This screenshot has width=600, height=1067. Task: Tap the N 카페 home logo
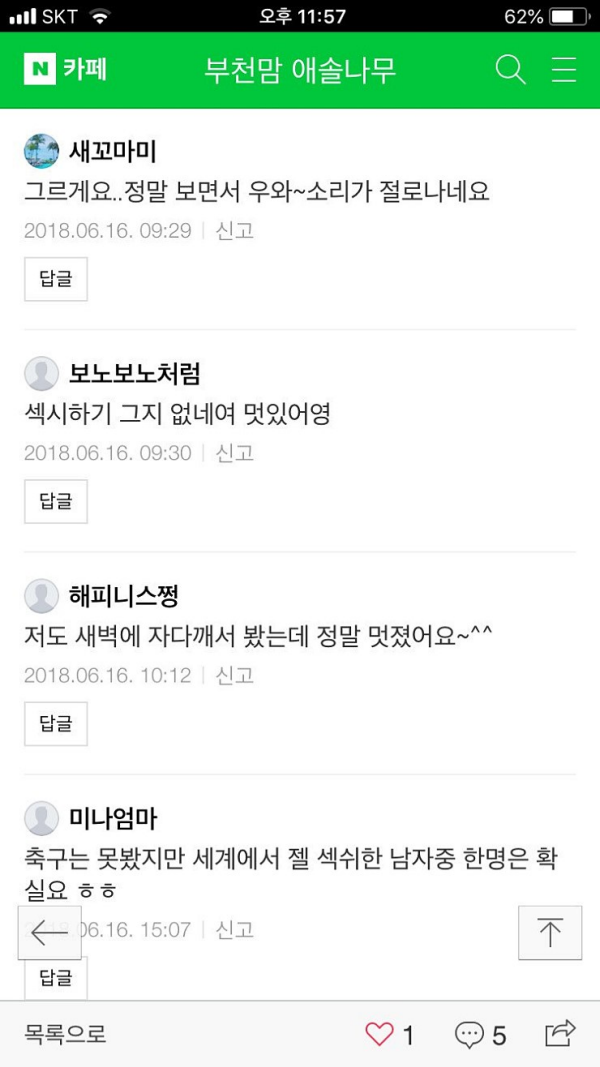click(65, 69)
